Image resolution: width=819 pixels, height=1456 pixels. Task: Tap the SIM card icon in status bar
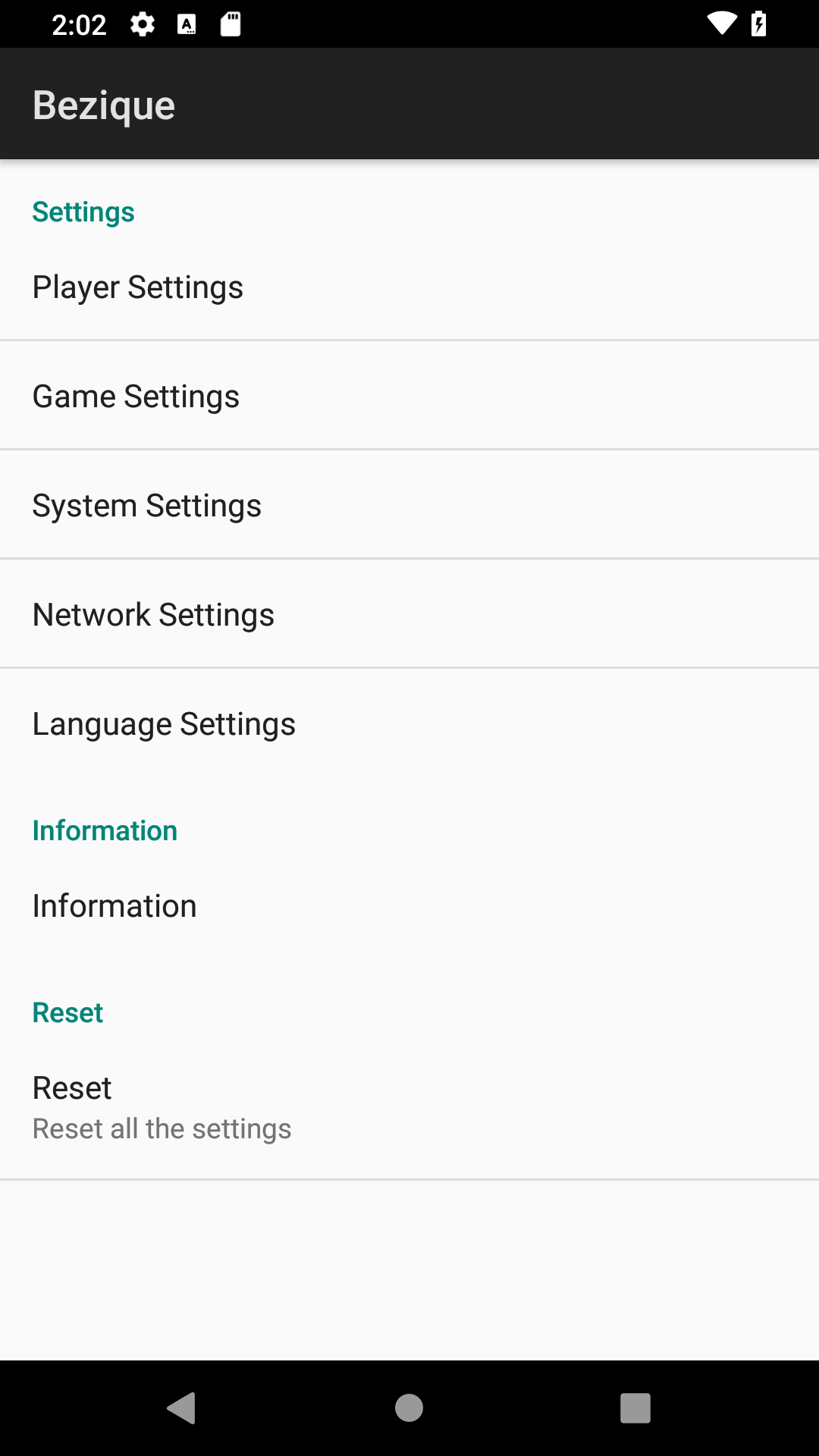pos(186,23)
